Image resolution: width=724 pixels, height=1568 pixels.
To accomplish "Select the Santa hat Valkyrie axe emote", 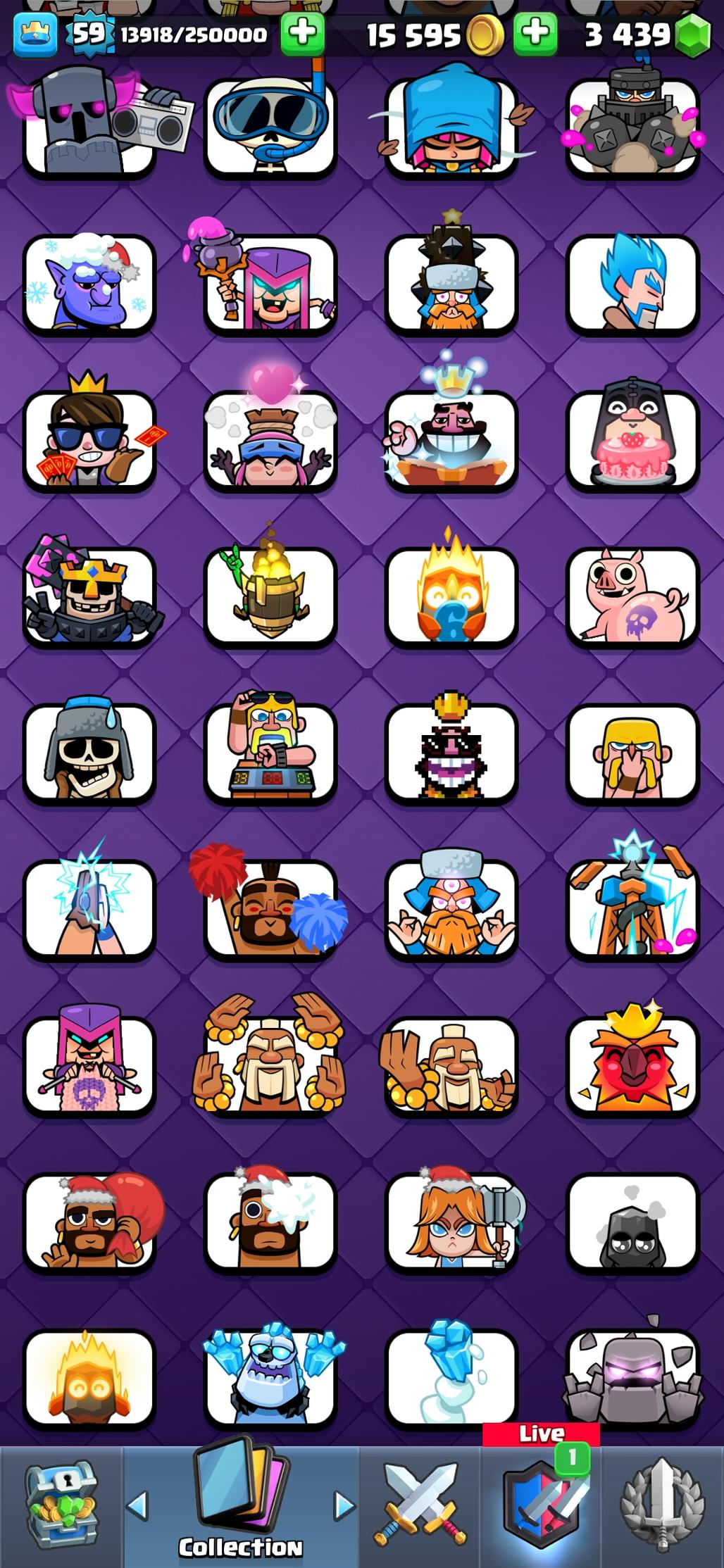I will pyautogui.click(x=451, y=1222).
